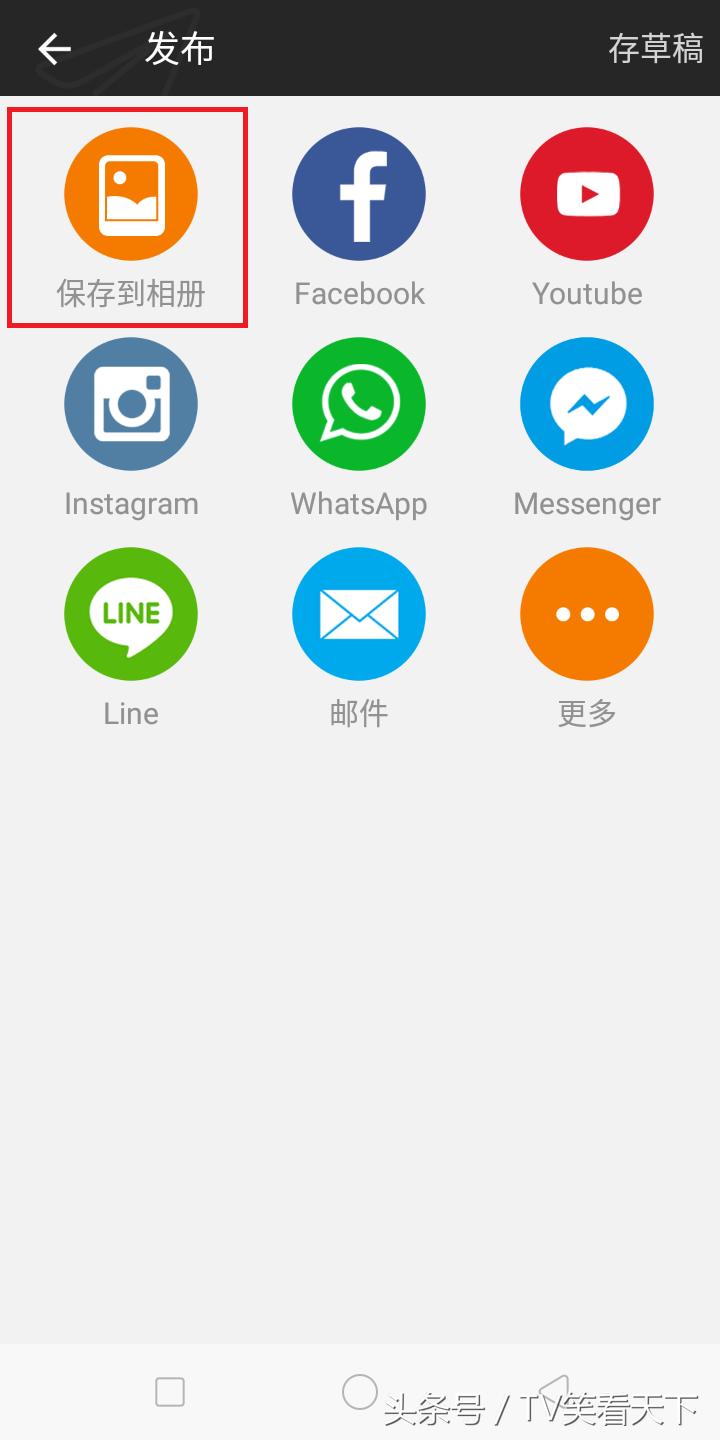Send the video using Line
The height and width of the screenshot is (1440, 720).
pos(130,613)
